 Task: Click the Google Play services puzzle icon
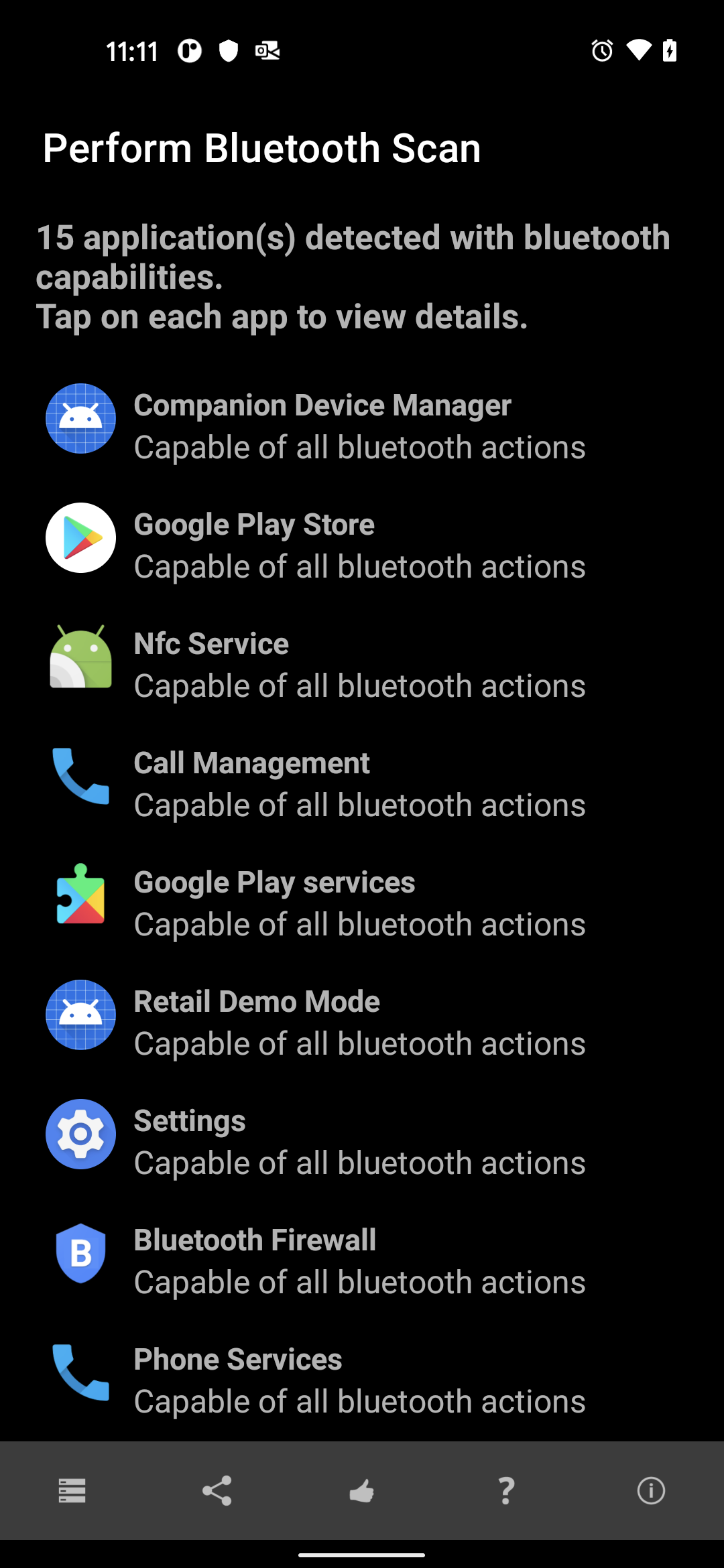(x=80, y=895)
